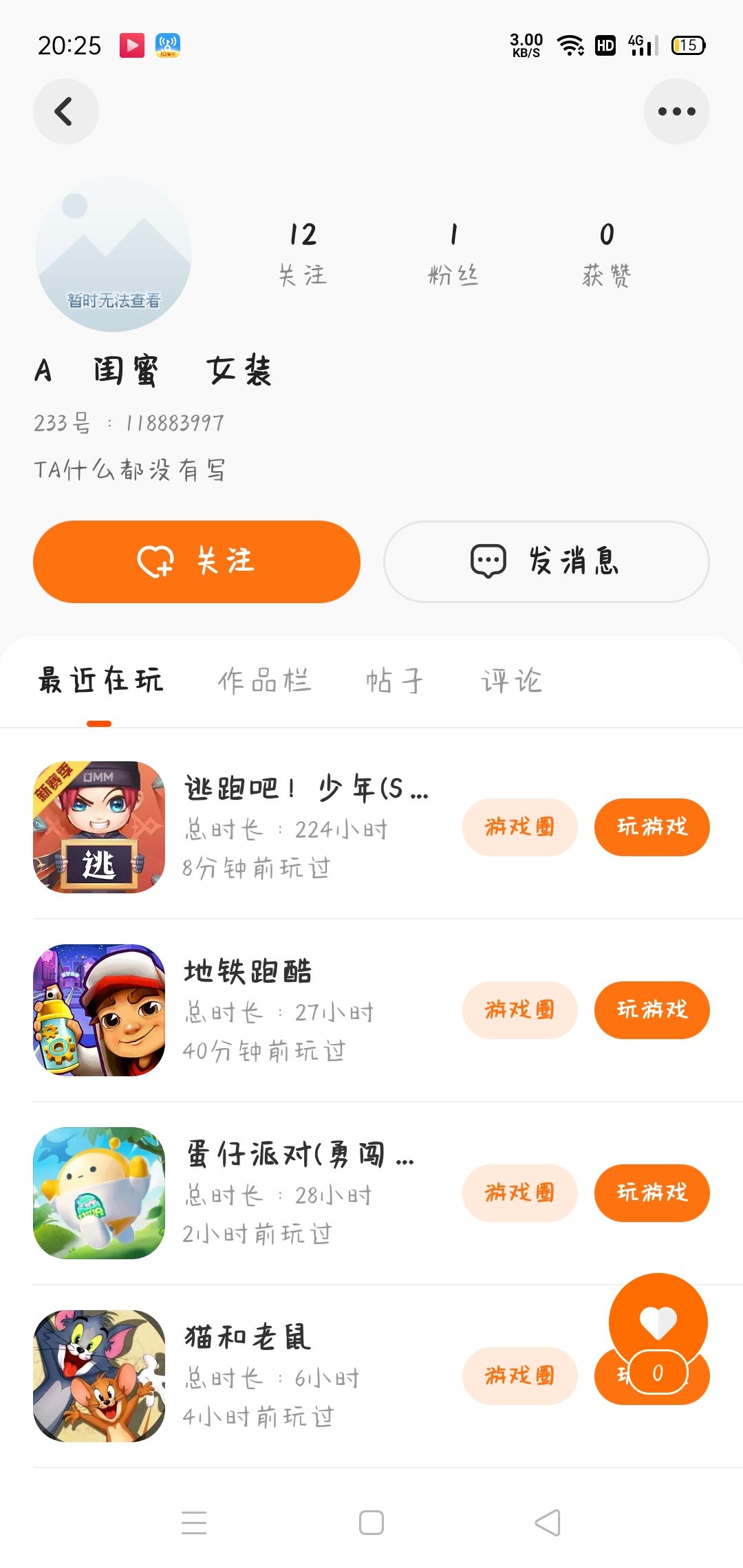Open the three-dot overflow menu
Viewport: 743px width, 1568px height.
click(x=676, y=111)
